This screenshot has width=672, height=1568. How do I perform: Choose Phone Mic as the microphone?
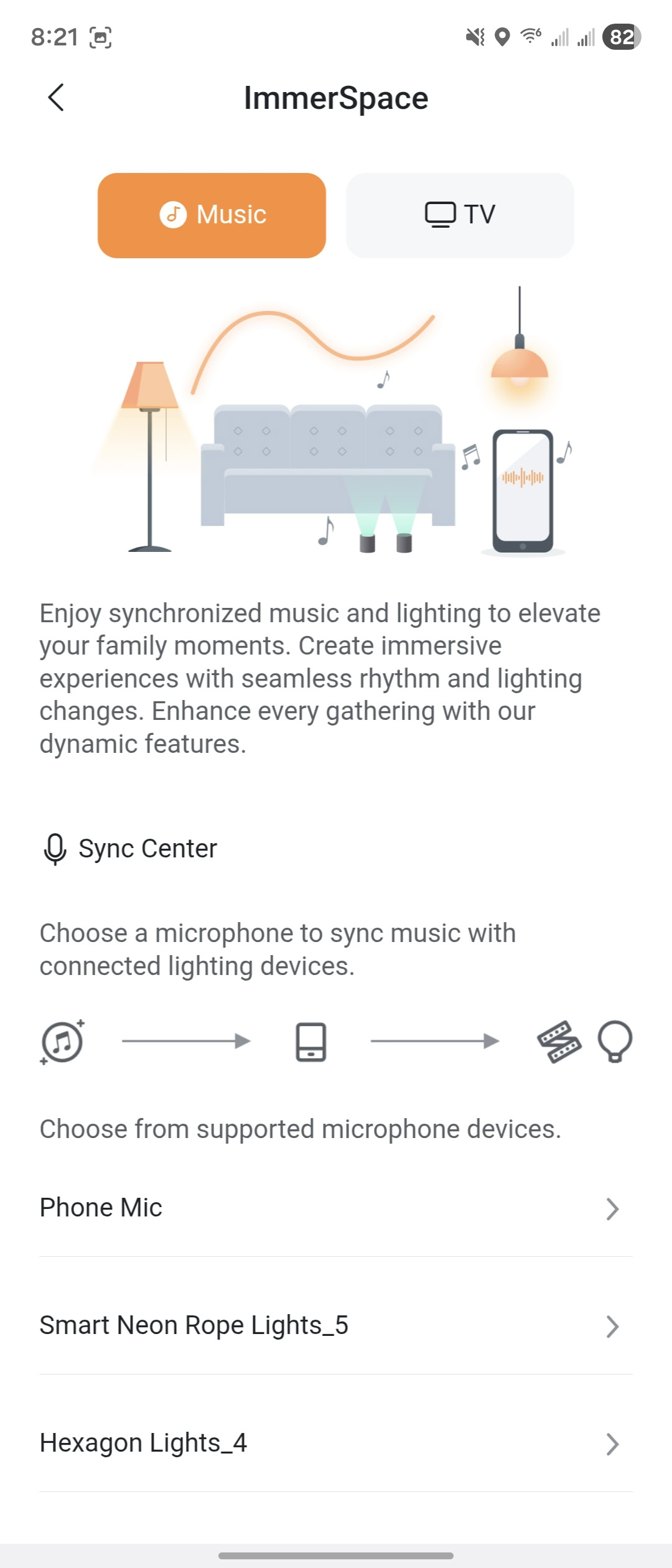336,1208
